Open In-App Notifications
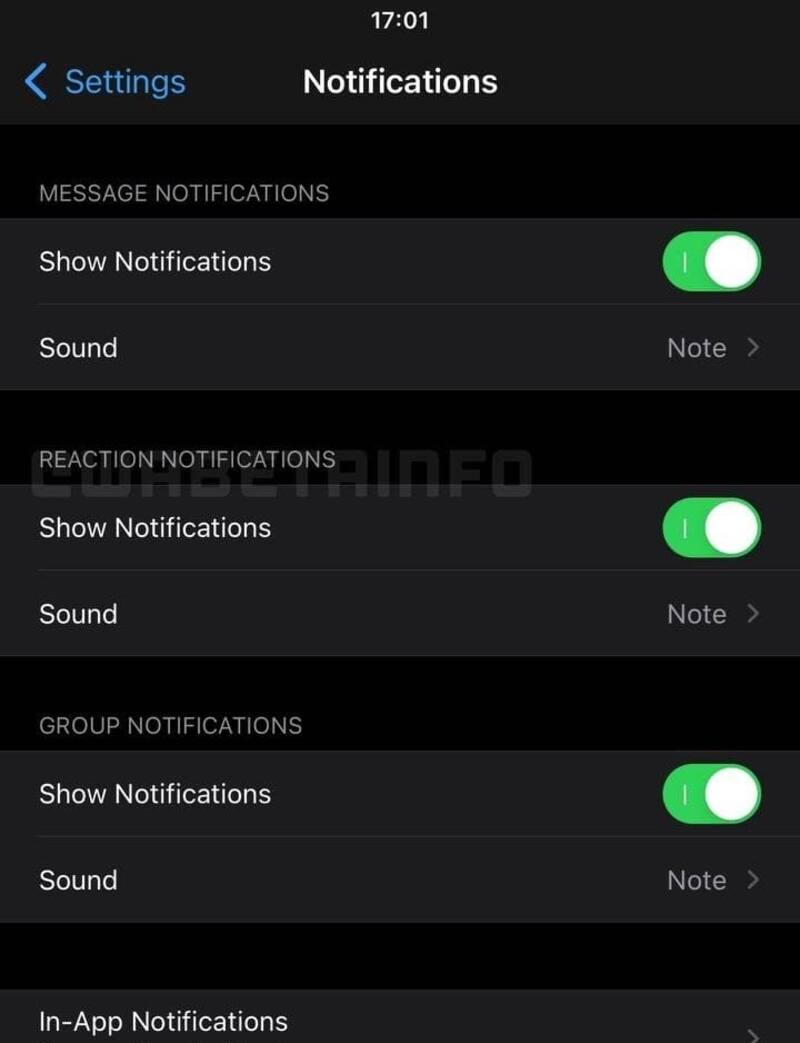 pos(400,1022)
